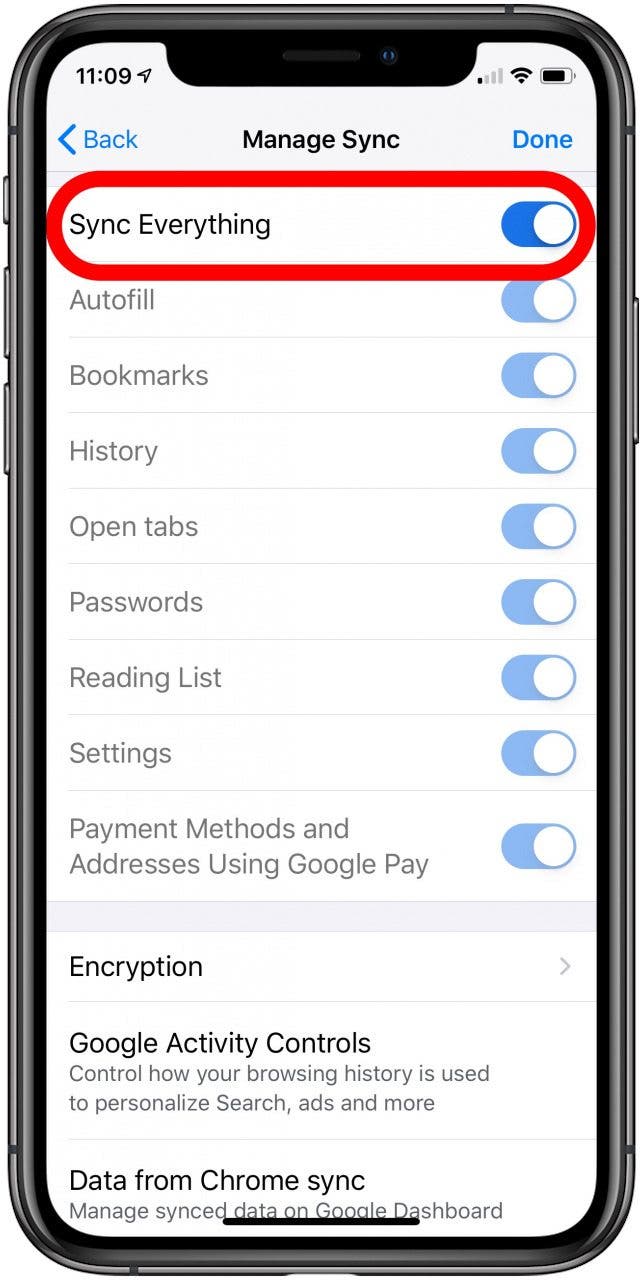
Task: Disable Passwords syncing
Action: point(538,602)
